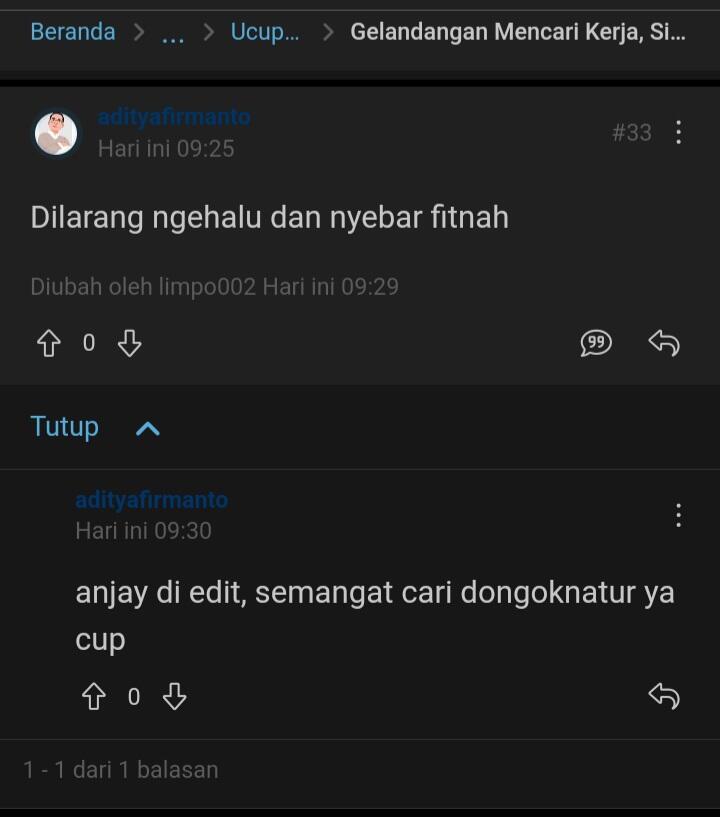Click the vote count showing 0

pyautogui.click(x=88, y=342)
